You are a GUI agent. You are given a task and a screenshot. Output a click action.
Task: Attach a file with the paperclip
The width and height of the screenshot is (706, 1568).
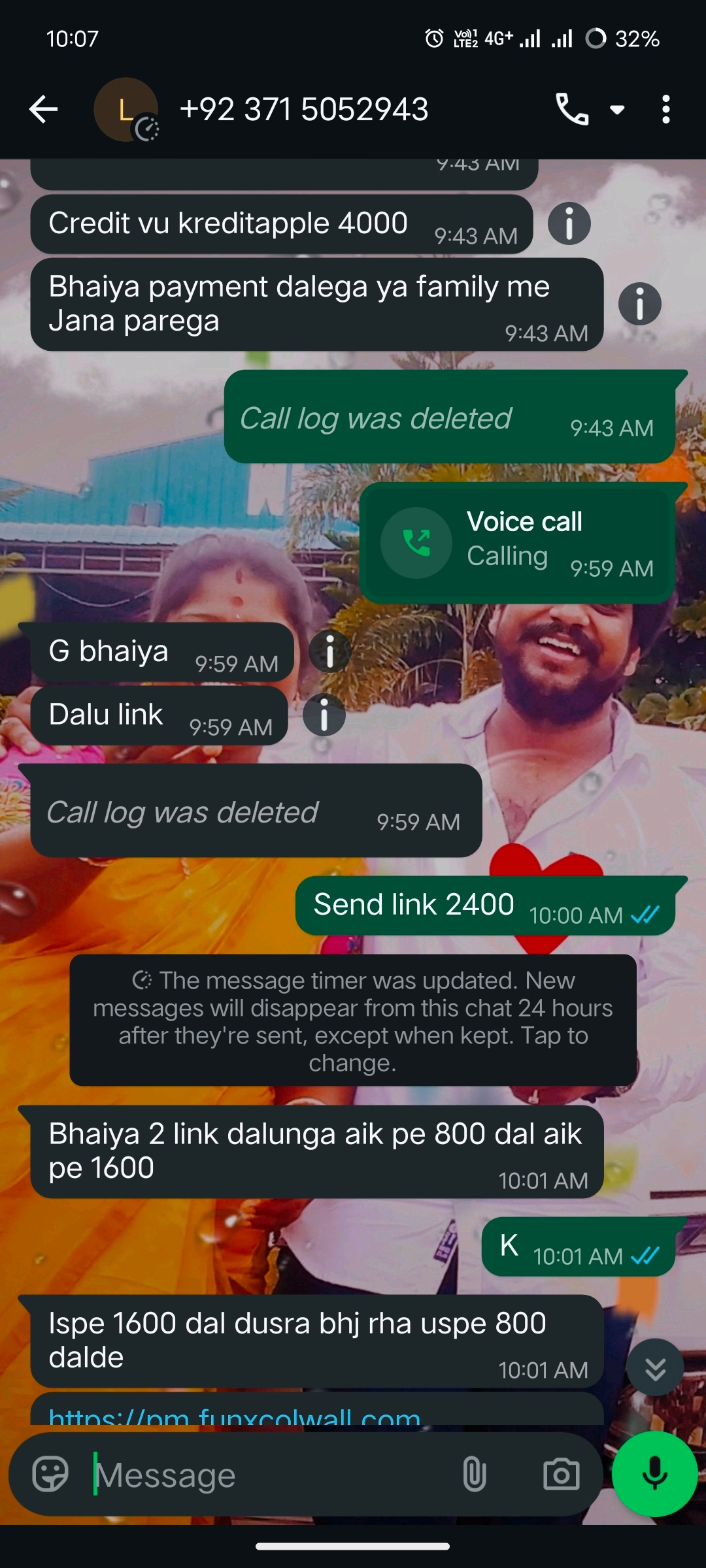474,1475
